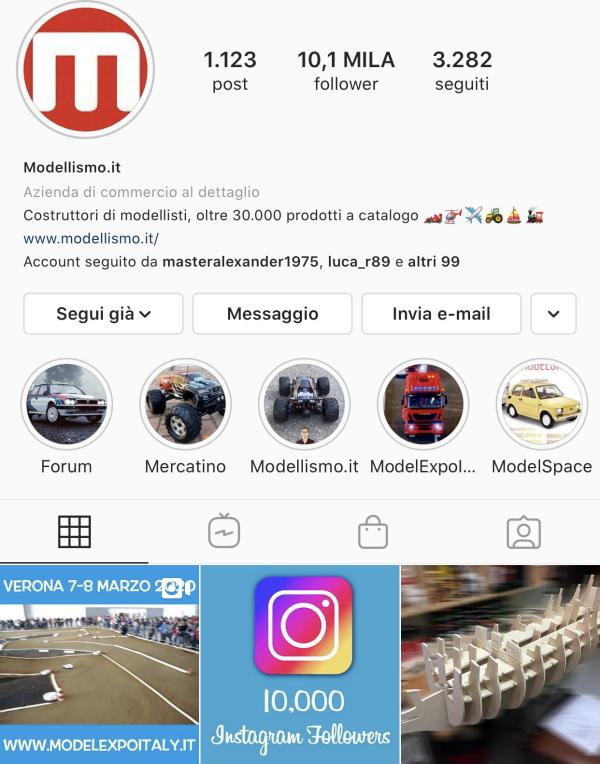Open the 10.000 Instagram Followers post
This screenshot has height=764, width=600.
(301, 664)
